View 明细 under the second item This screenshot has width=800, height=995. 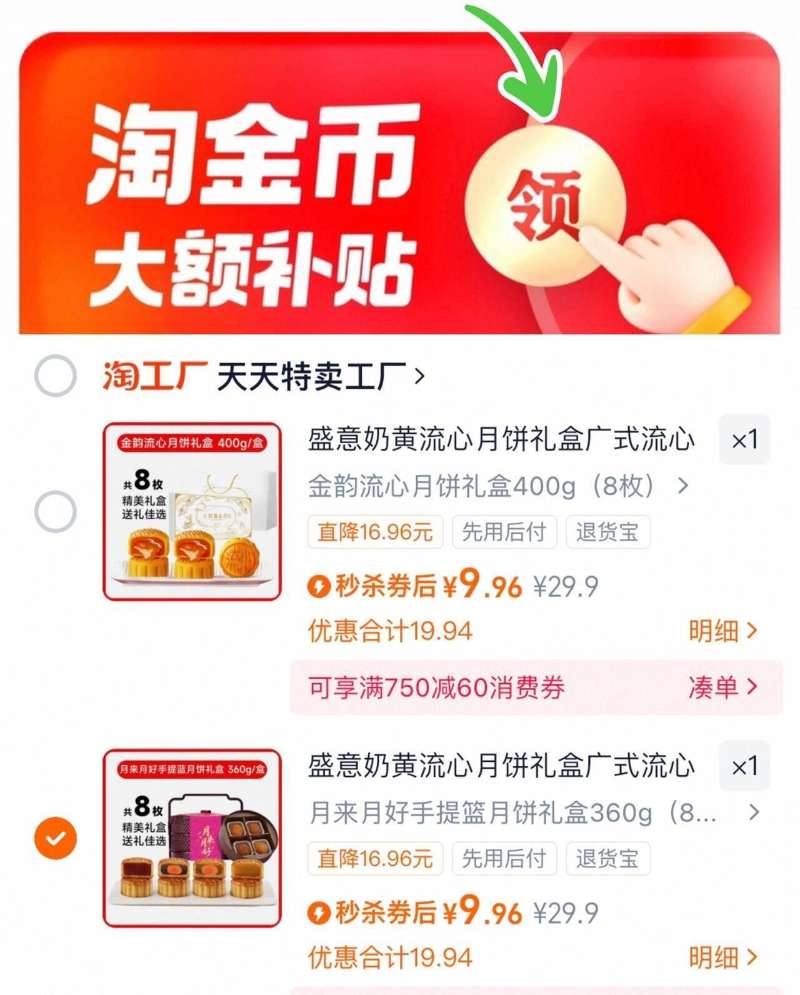[720, 958]
